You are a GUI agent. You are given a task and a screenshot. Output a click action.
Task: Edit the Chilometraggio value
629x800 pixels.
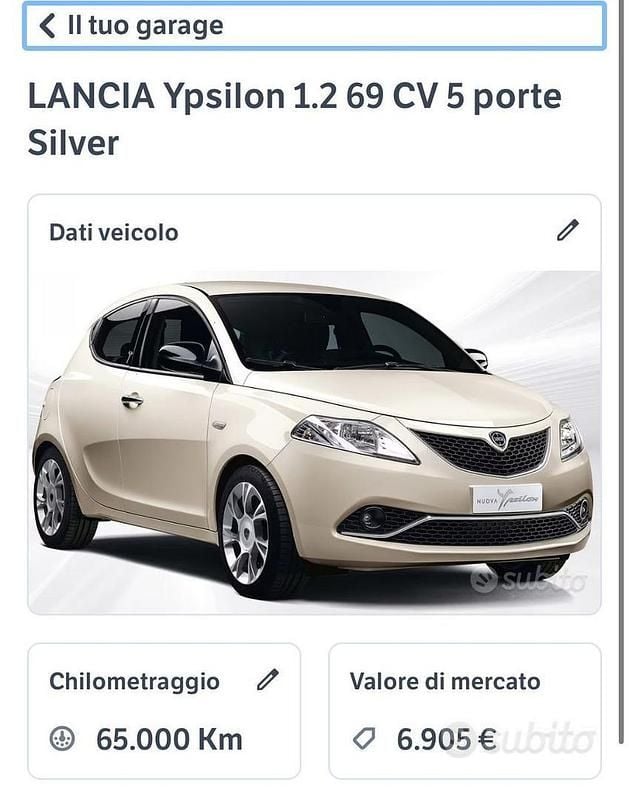tap(267, 681)
